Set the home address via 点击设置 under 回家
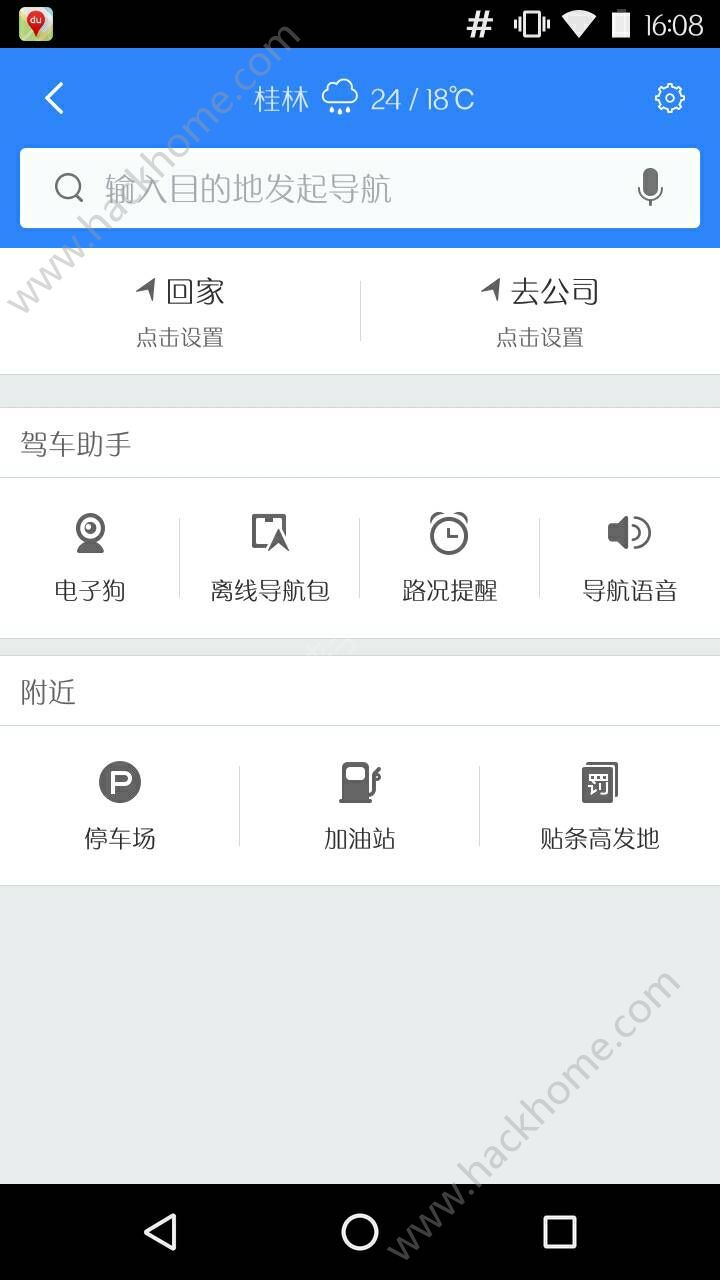This screenshot has width=720, height=1280. click(x=180, y=338)
